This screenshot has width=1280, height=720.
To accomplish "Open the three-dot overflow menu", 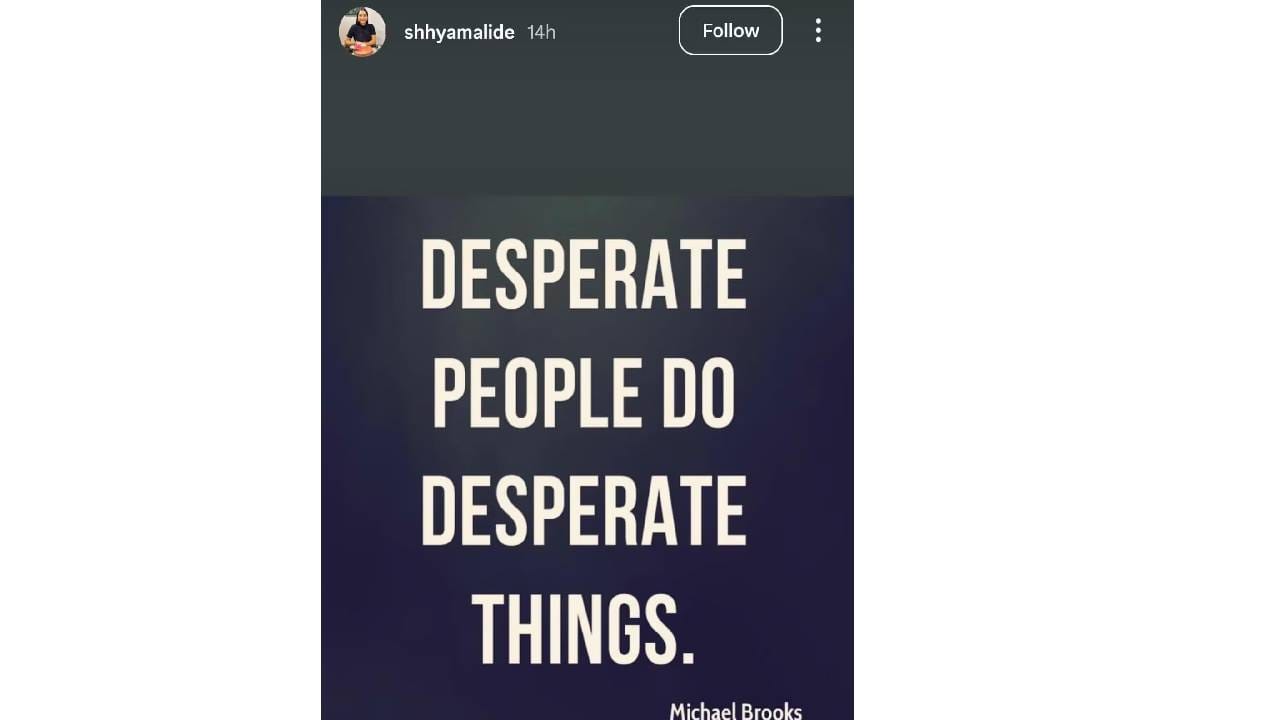I will 818,31.
